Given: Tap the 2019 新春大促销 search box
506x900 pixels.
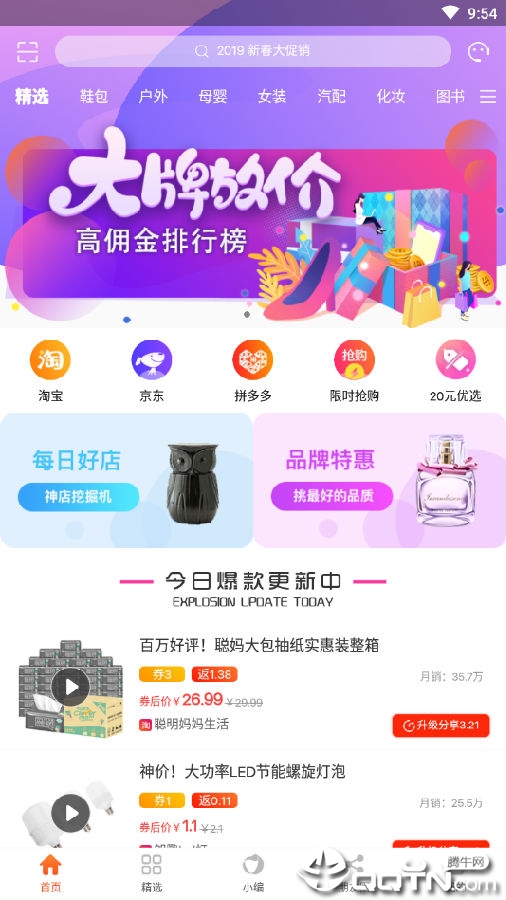Looking at the screenshot, I should pos(253,51).
